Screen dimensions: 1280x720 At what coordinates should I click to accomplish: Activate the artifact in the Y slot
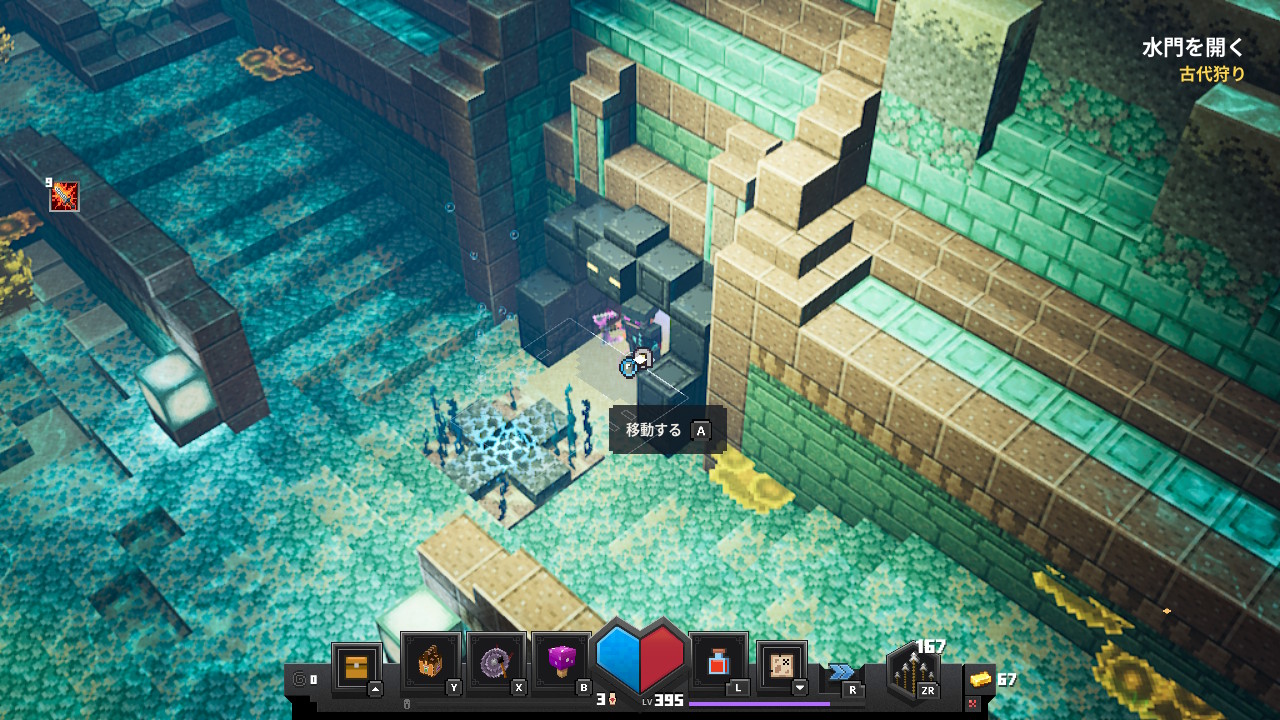[x=431, y=662]
